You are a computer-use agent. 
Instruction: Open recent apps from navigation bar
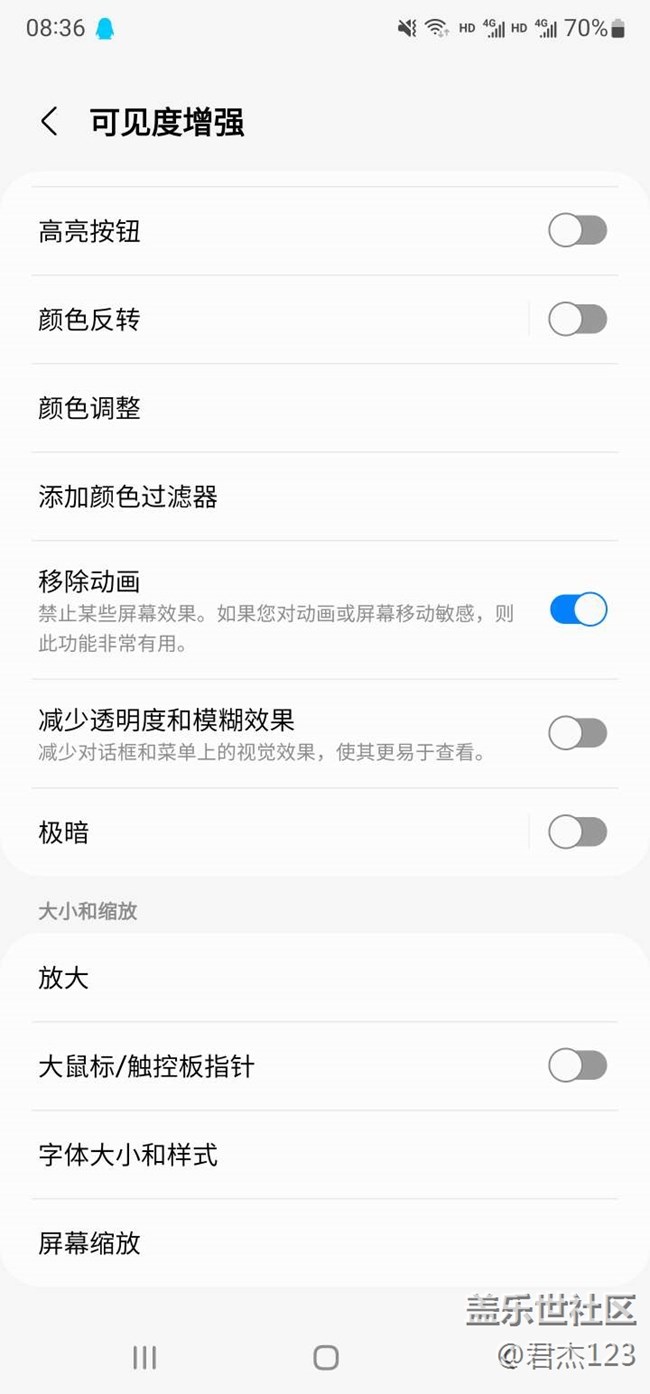click(x=145, y=1357)
